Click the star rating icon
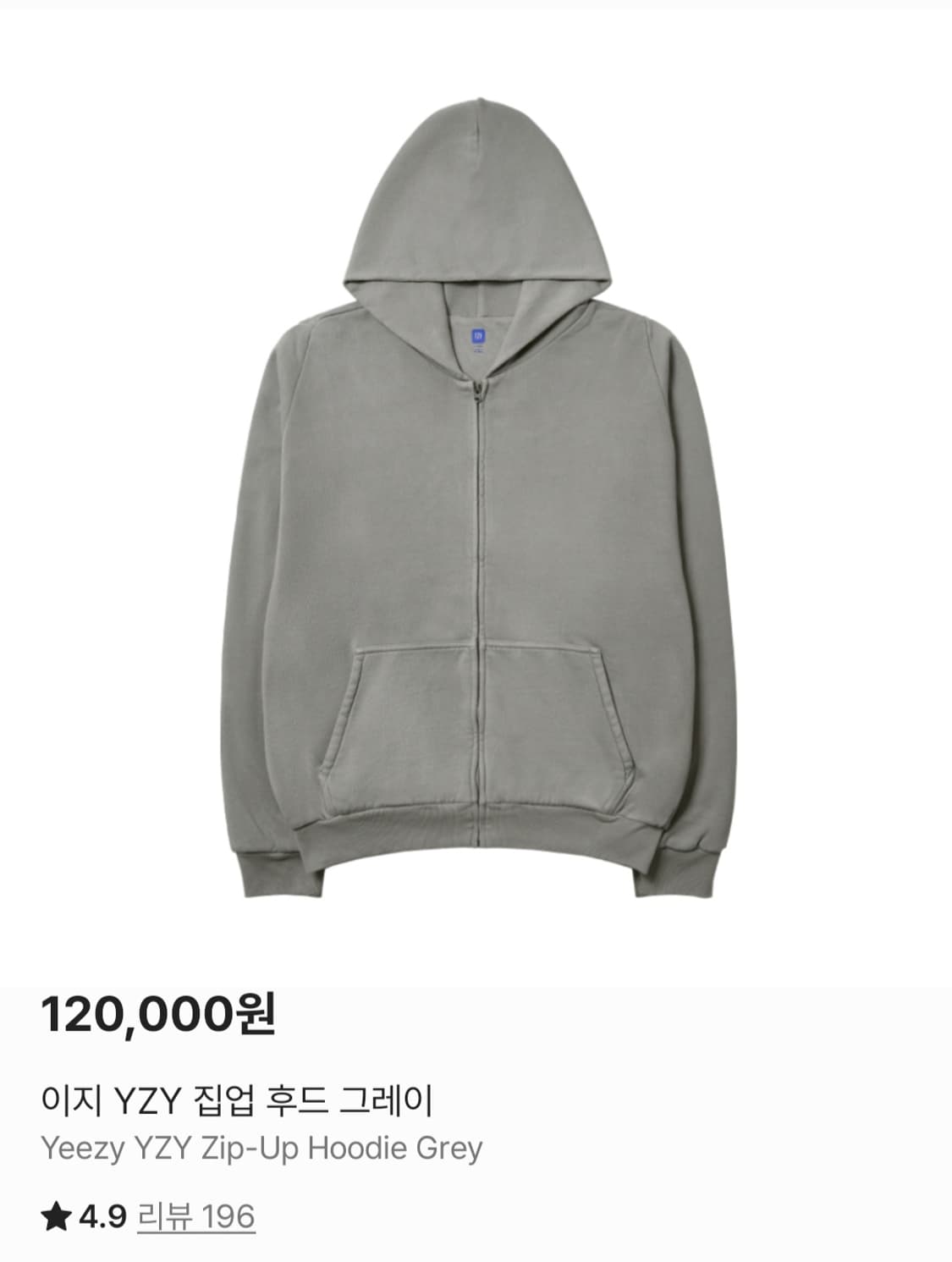 [x=54, y=1216]
